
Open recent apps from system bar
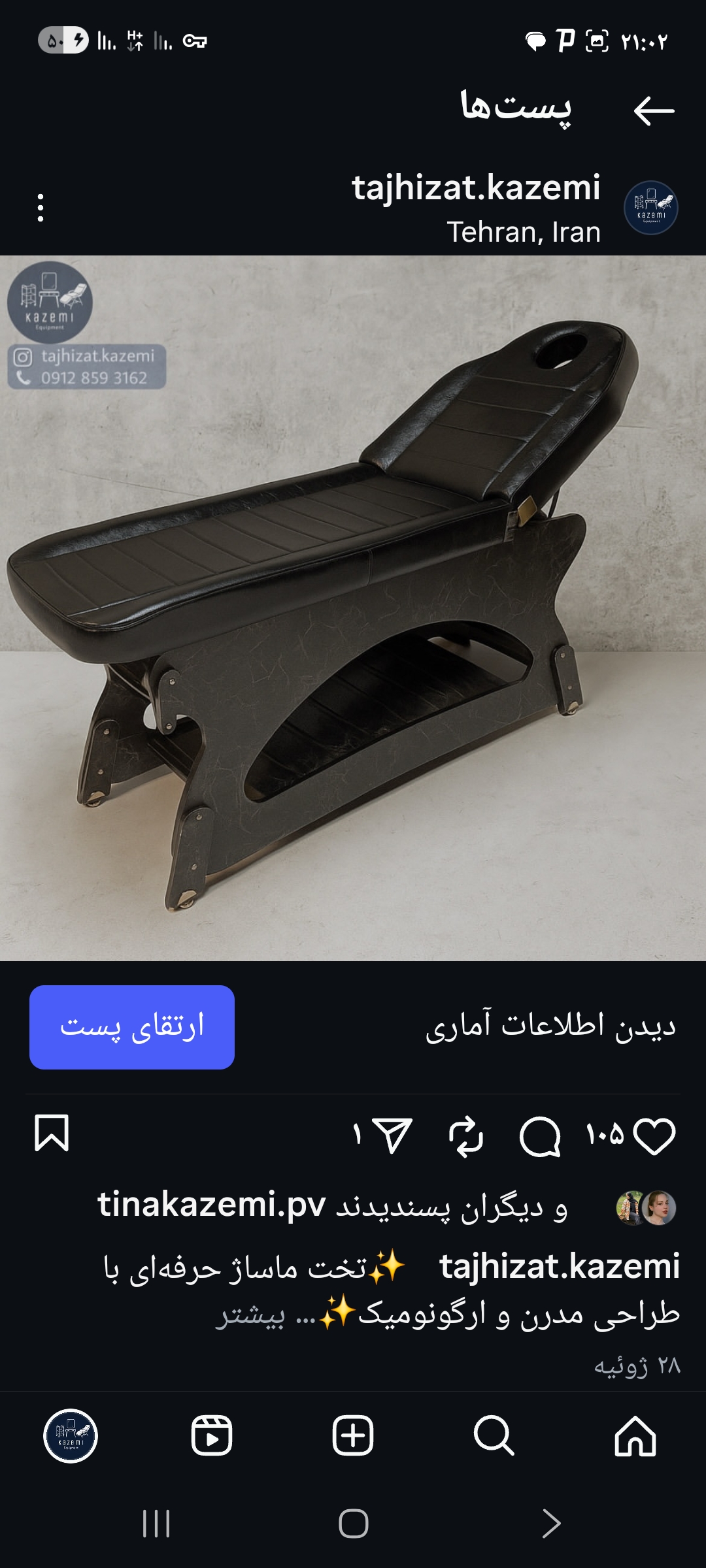tap(156, 1524)
